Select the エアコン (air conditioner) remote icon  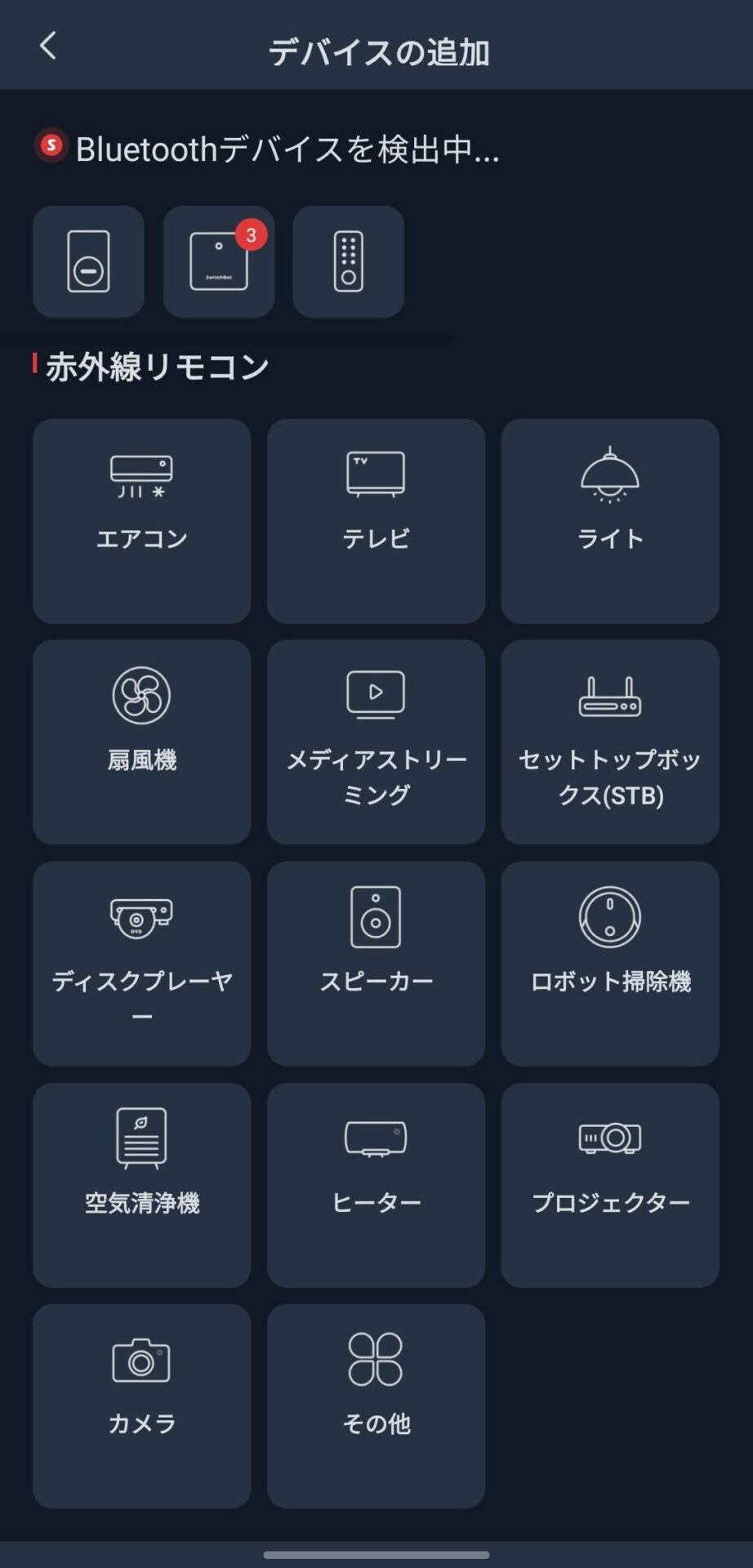coord(140,519)
